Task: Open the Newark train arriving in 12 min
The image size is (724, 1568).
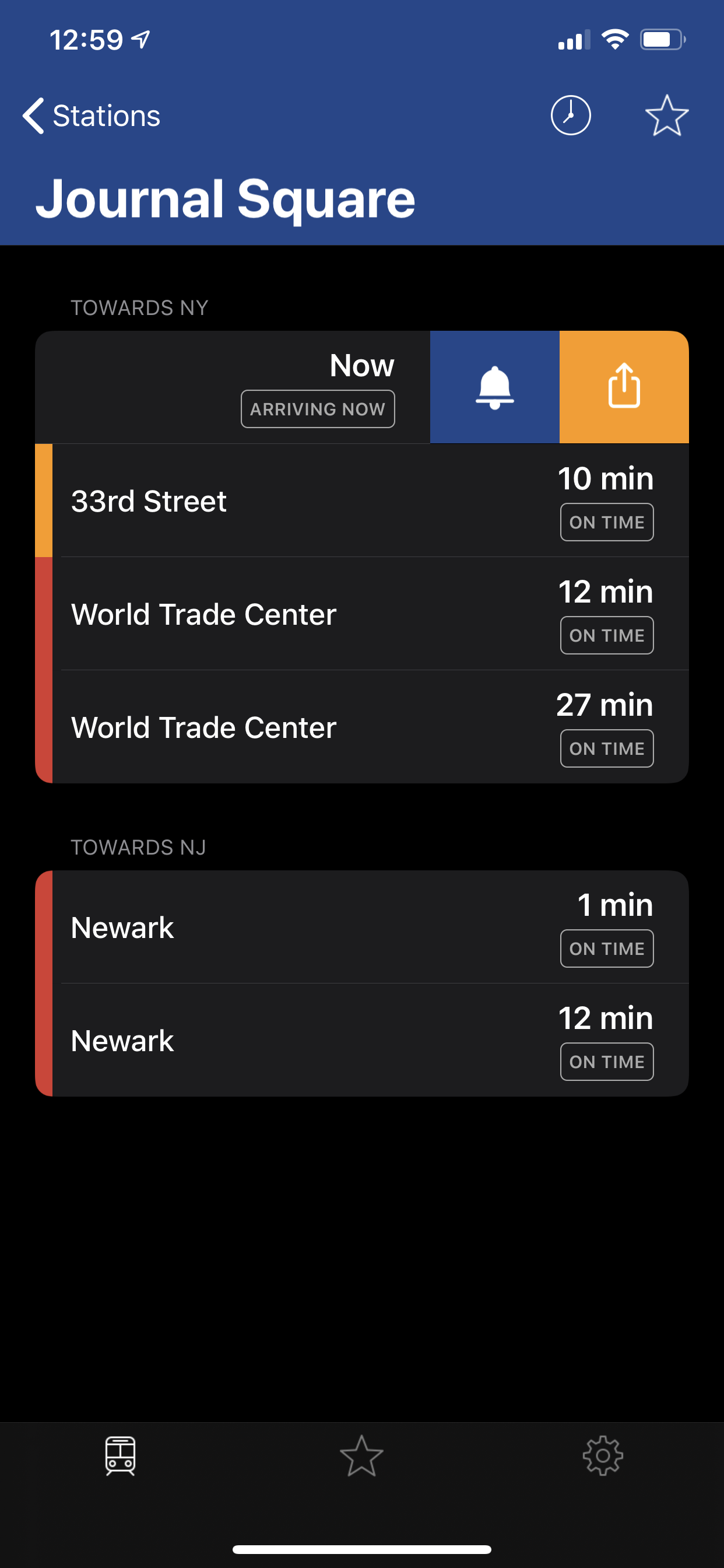Action: pyautogui.click(x=362, y=1040)
